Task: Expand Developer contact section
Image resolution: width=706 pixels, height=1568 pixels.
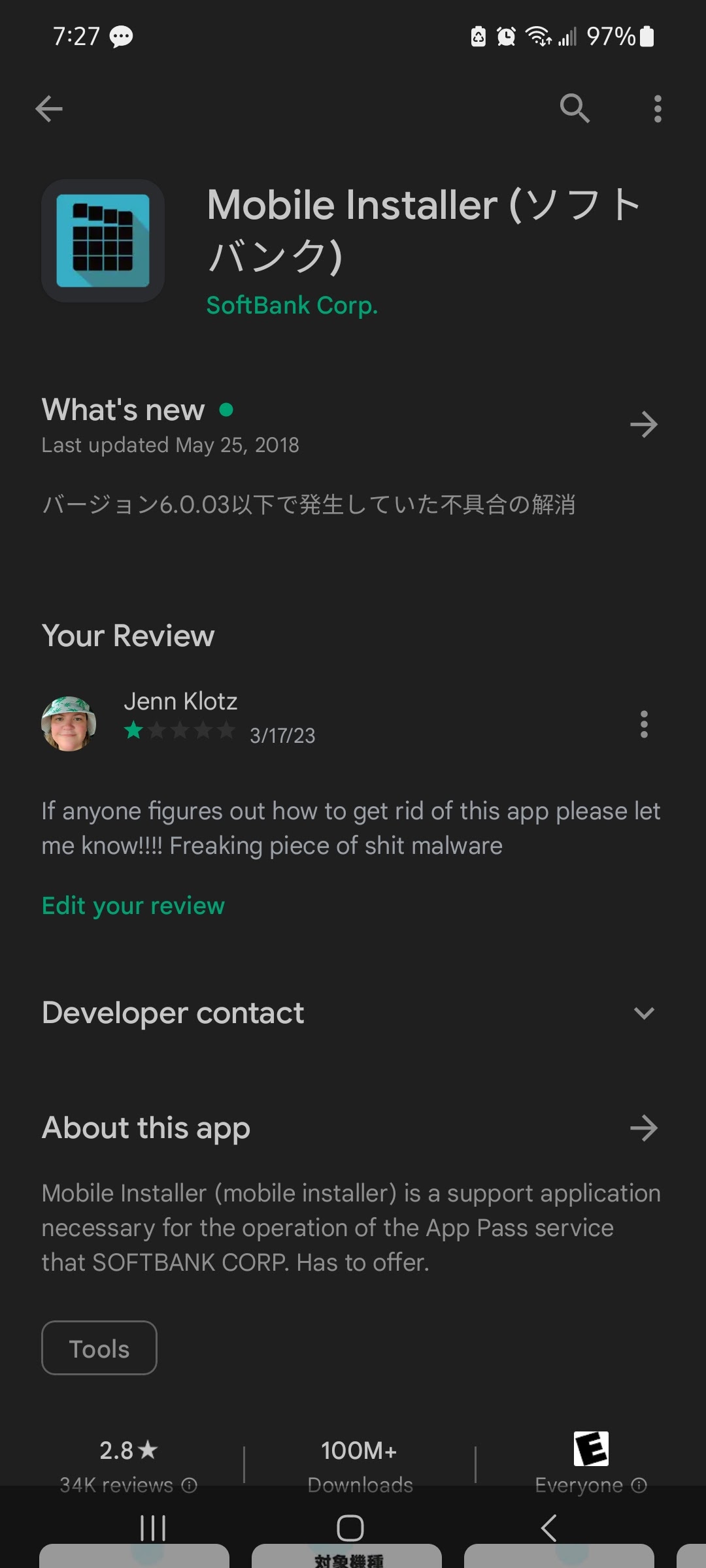Action: pyautogui.click(x=644, y=1013)
